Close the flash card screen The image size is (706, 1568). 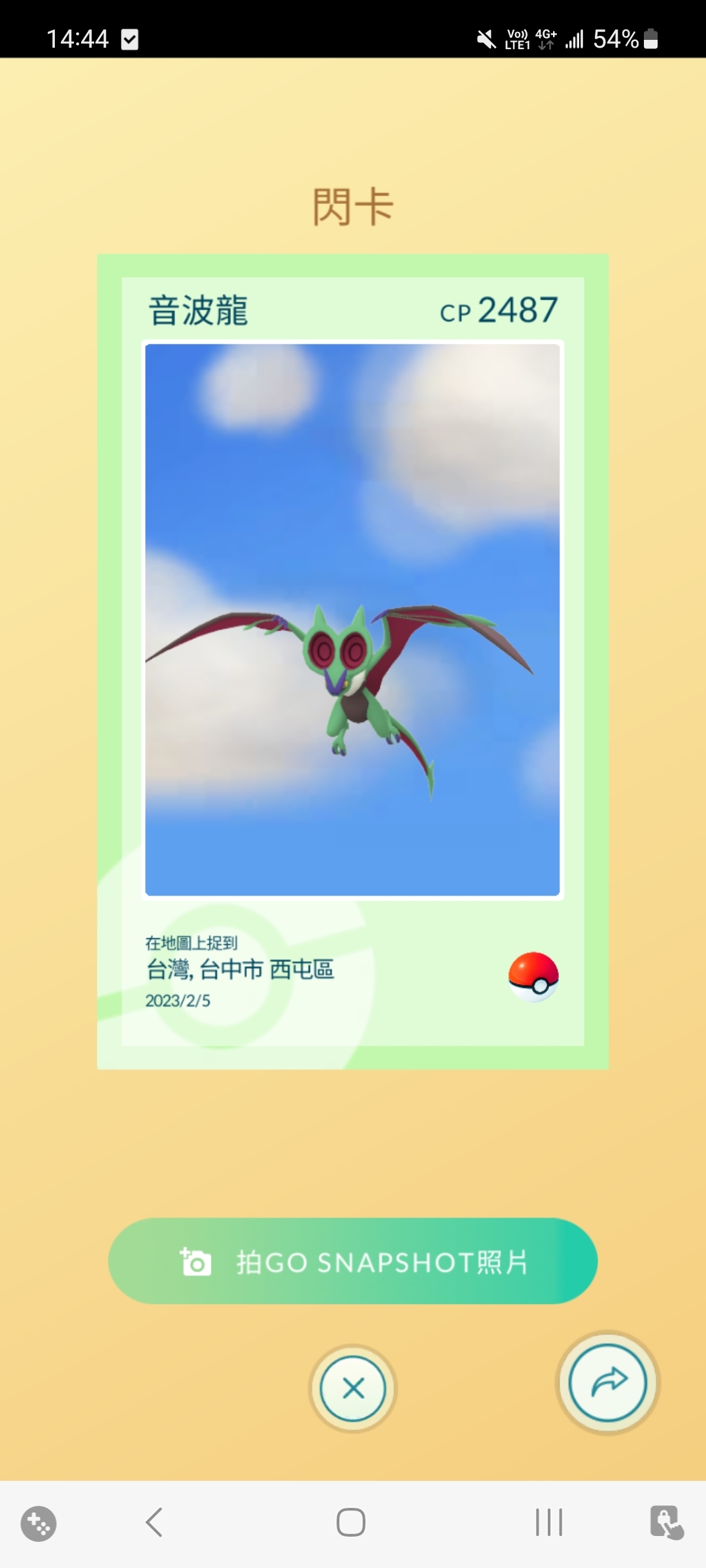353,1388
